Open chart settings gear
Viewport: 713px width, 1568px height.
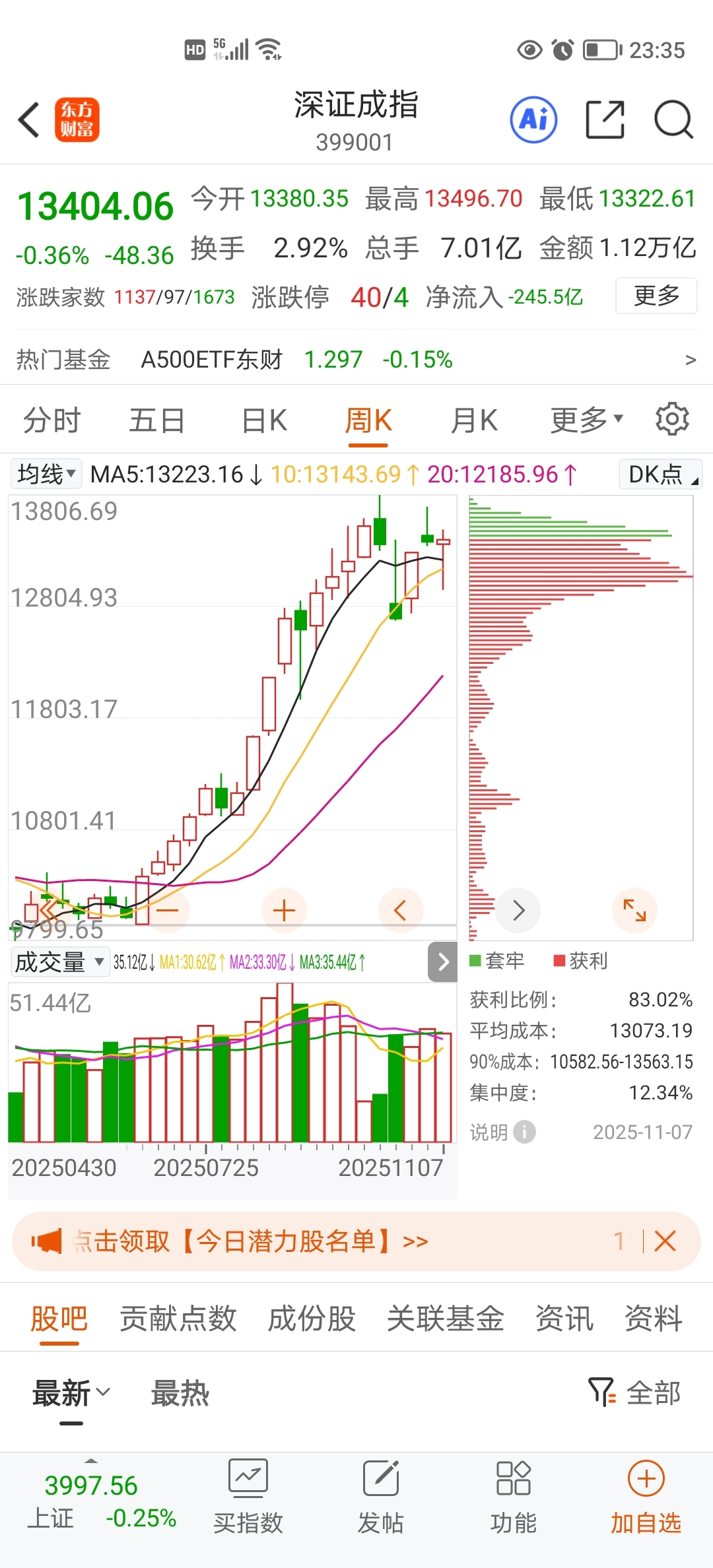click(672, 419)
